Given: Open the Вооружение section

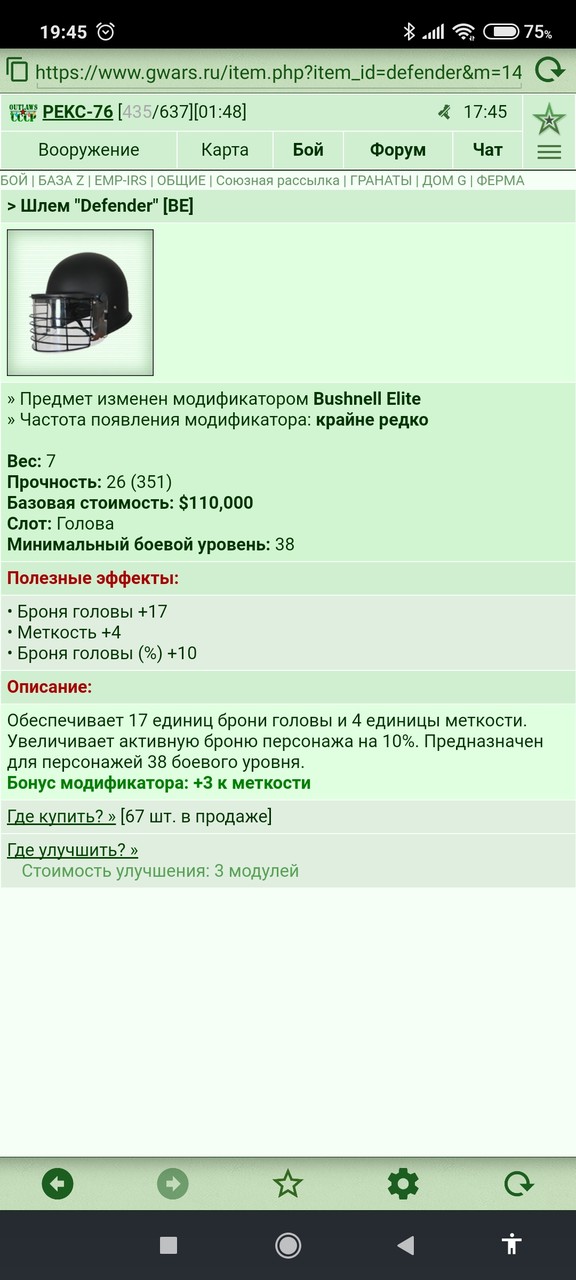Looking at the screenshot, I should [89, 150].
